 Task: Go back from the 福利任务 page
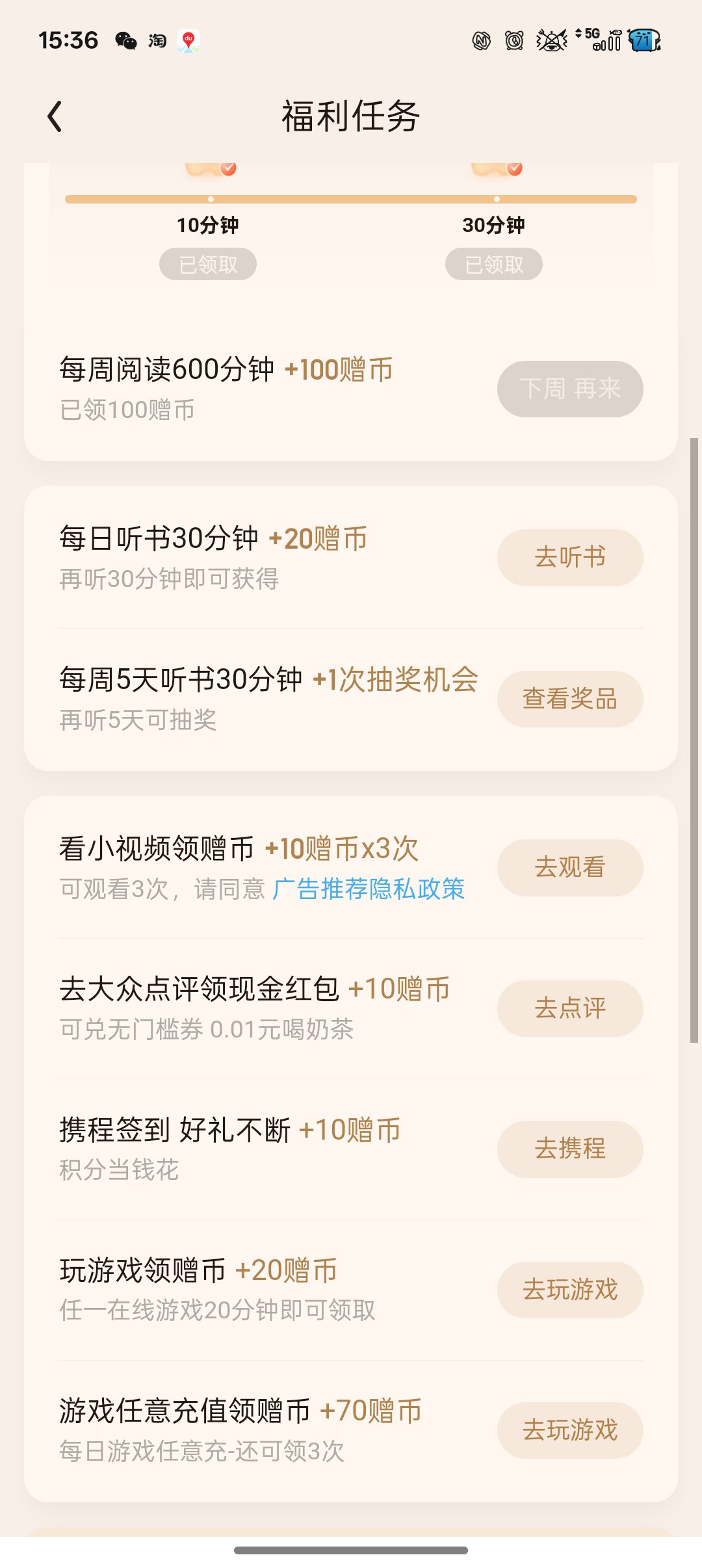[x=55, y=116]
